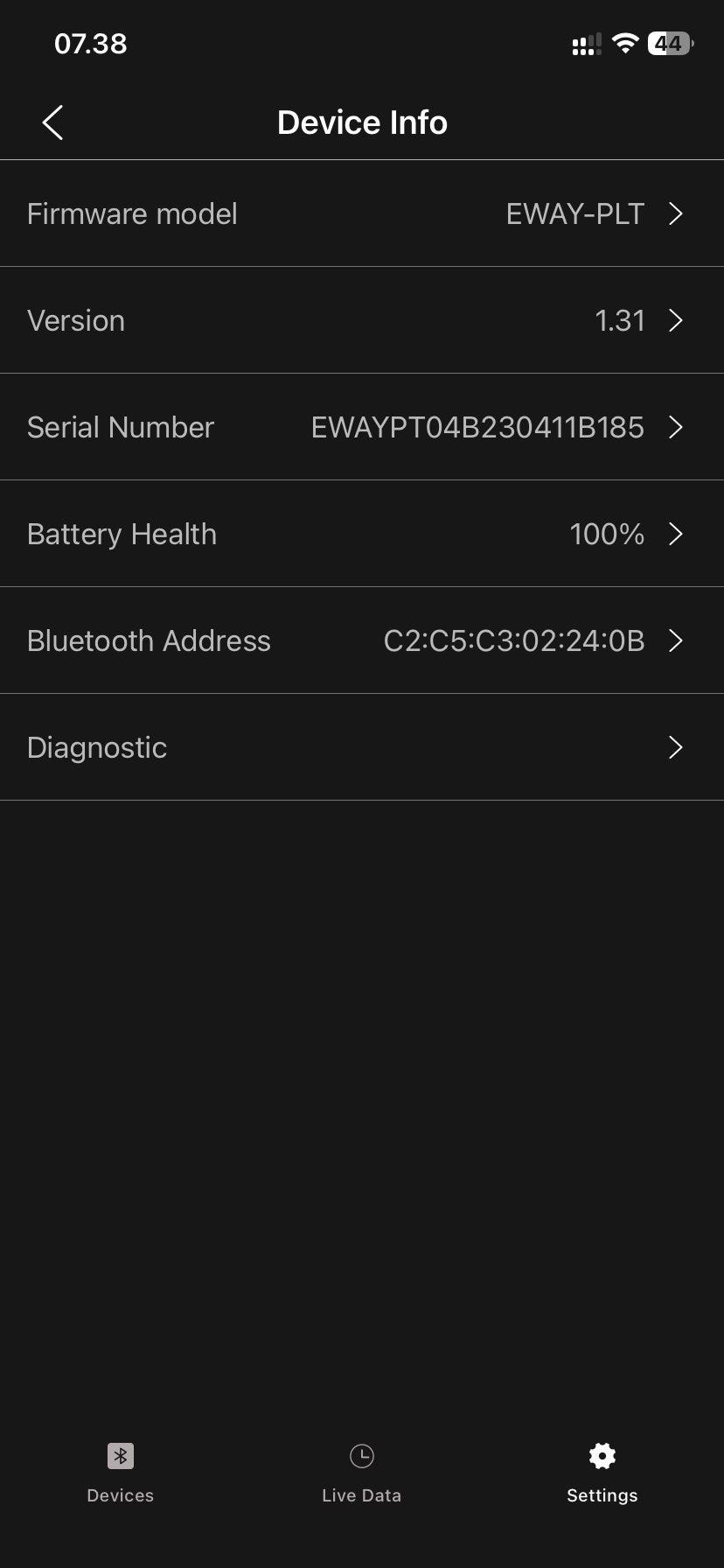Select the Settings tab

pyautogui.click(x=602, y=1473)
